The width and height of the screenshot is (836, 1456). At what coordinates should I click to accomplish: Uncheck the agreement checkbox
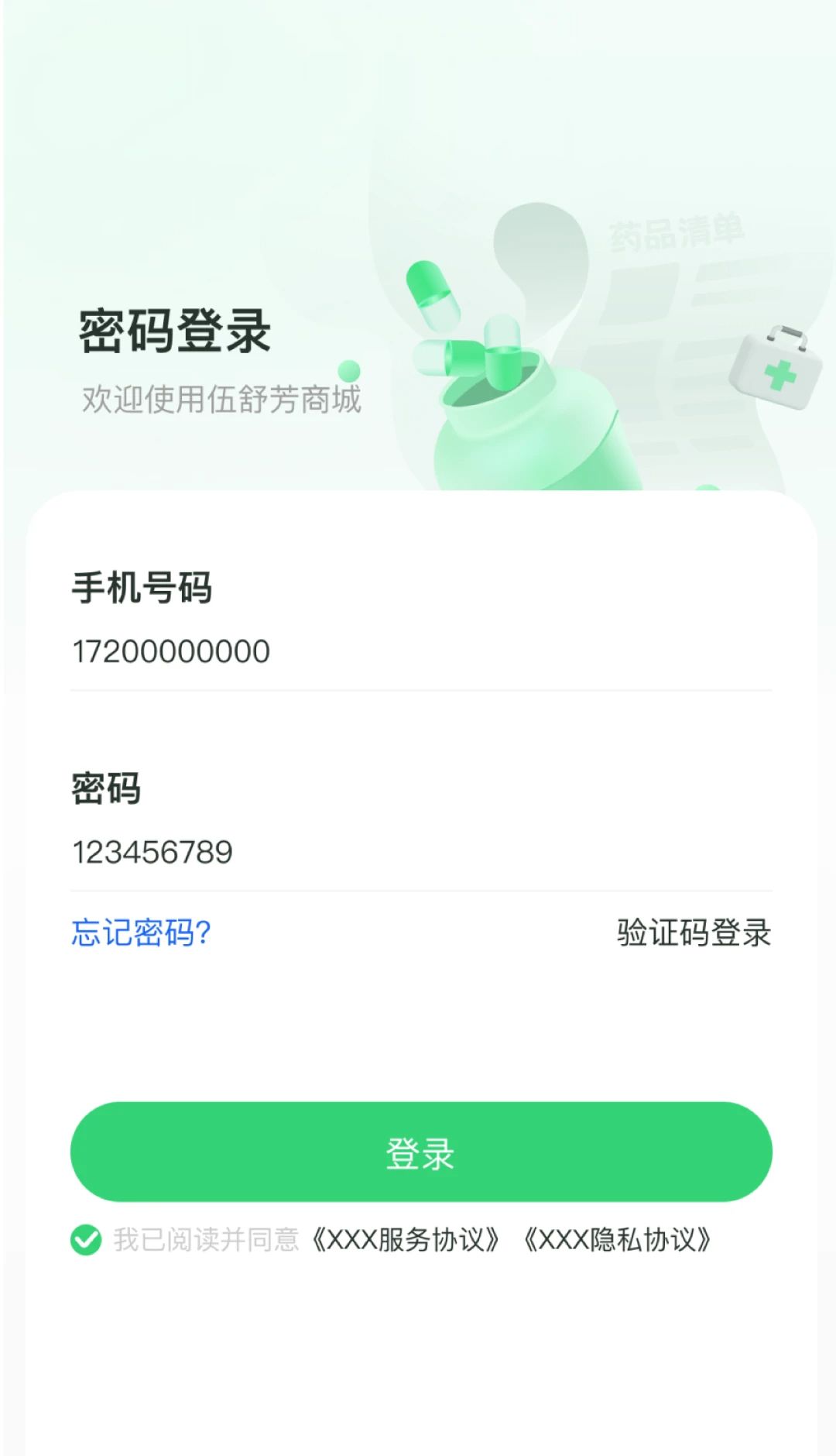coord(86,1240)
